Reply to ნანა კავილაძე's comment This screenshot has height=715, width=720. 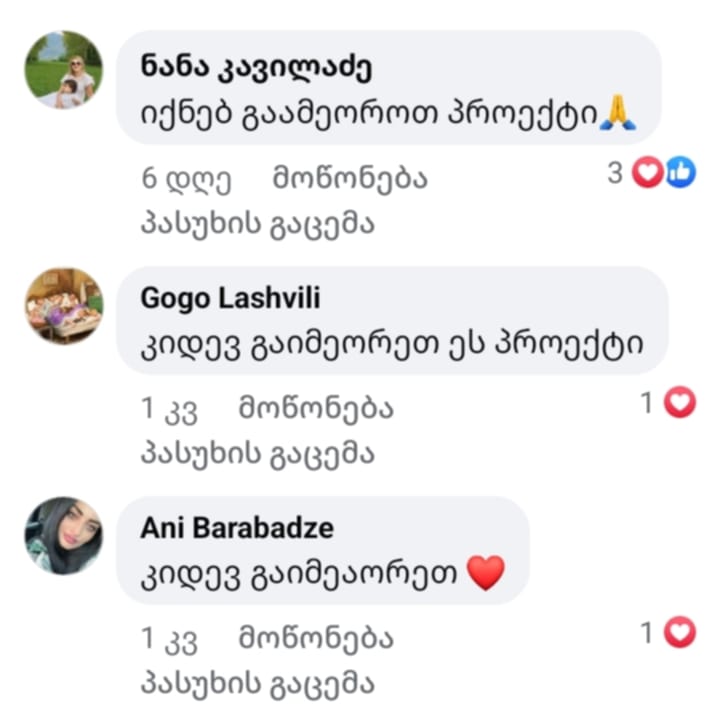(x=257, y=224)
